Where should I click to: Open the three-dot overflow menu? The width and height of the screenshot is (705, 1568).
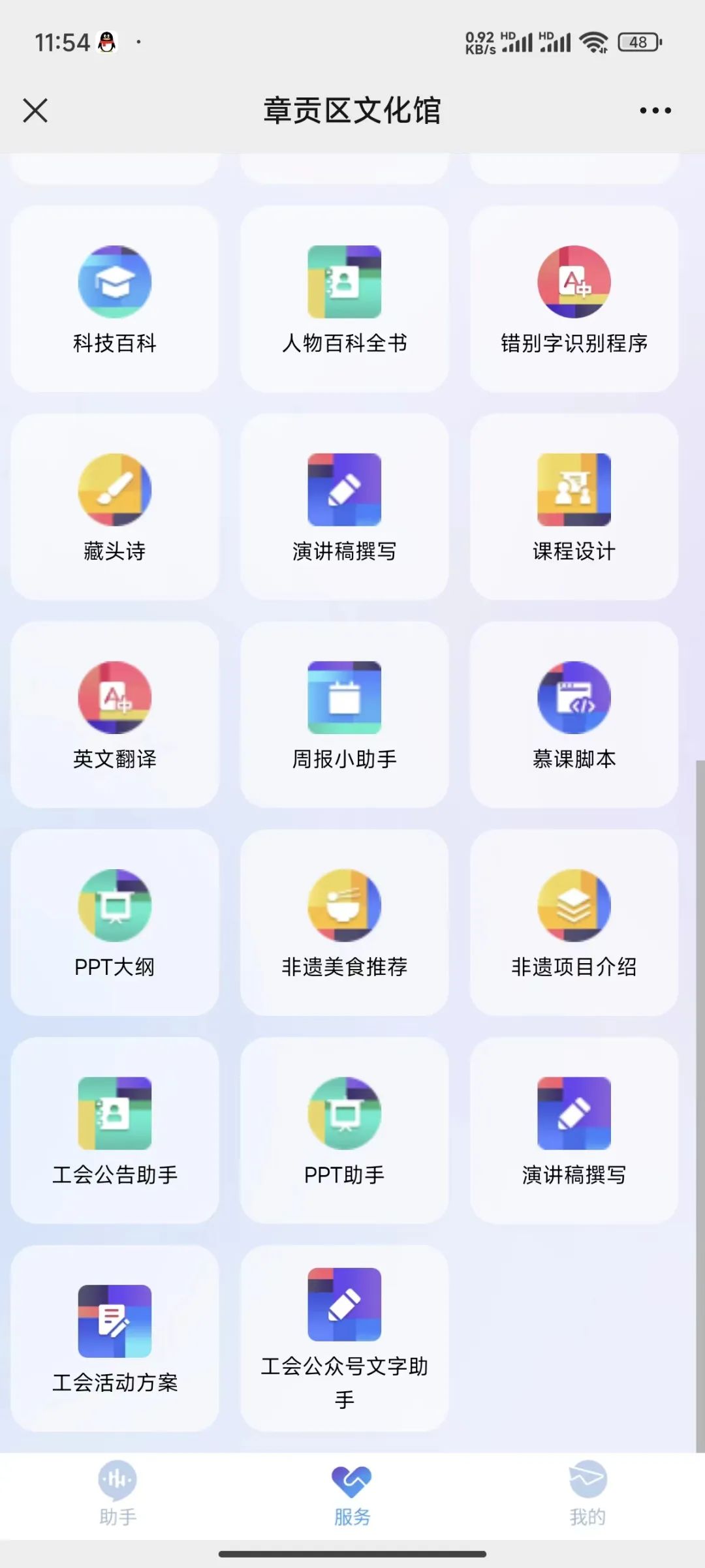point(655,110)
